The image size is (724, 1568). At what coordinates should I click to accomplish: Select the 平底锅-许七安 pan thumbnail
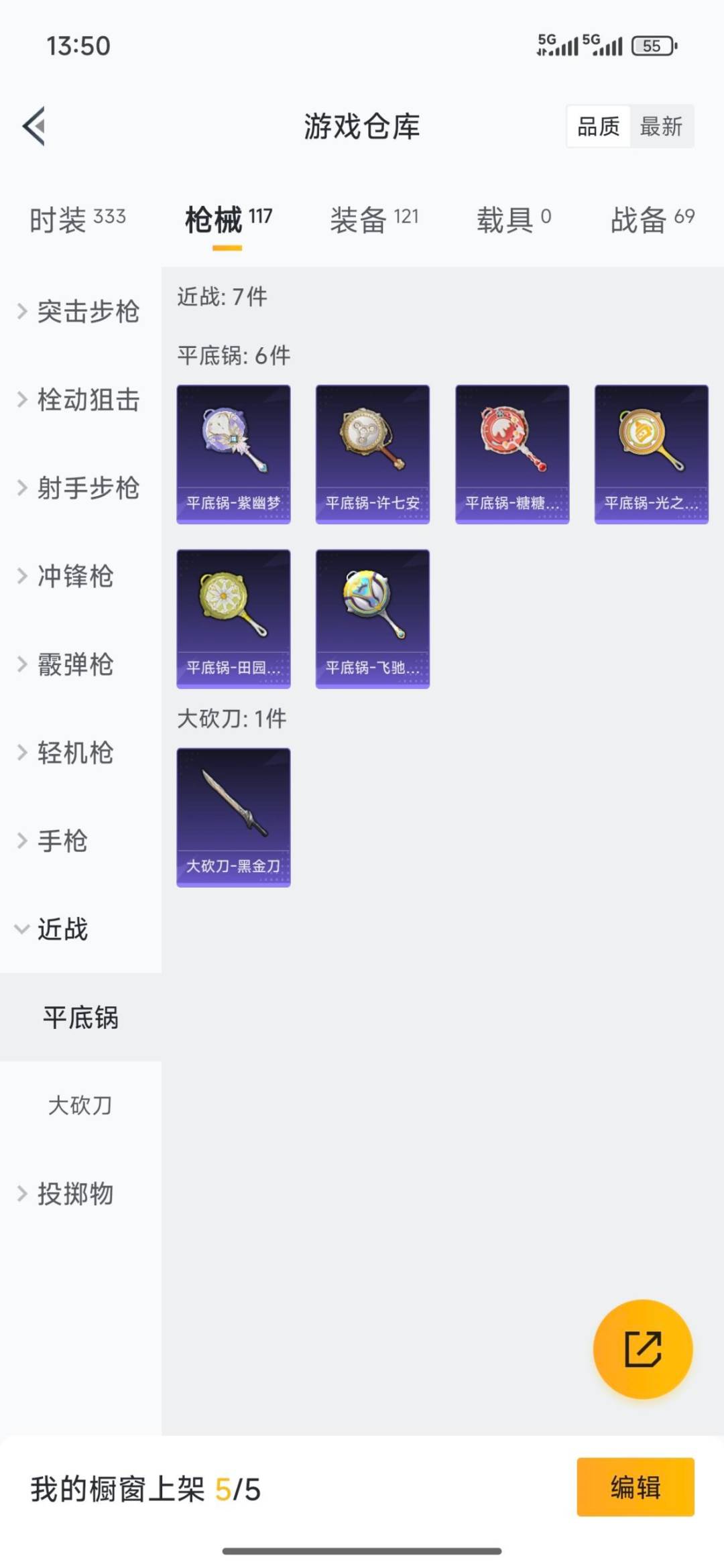372,453
